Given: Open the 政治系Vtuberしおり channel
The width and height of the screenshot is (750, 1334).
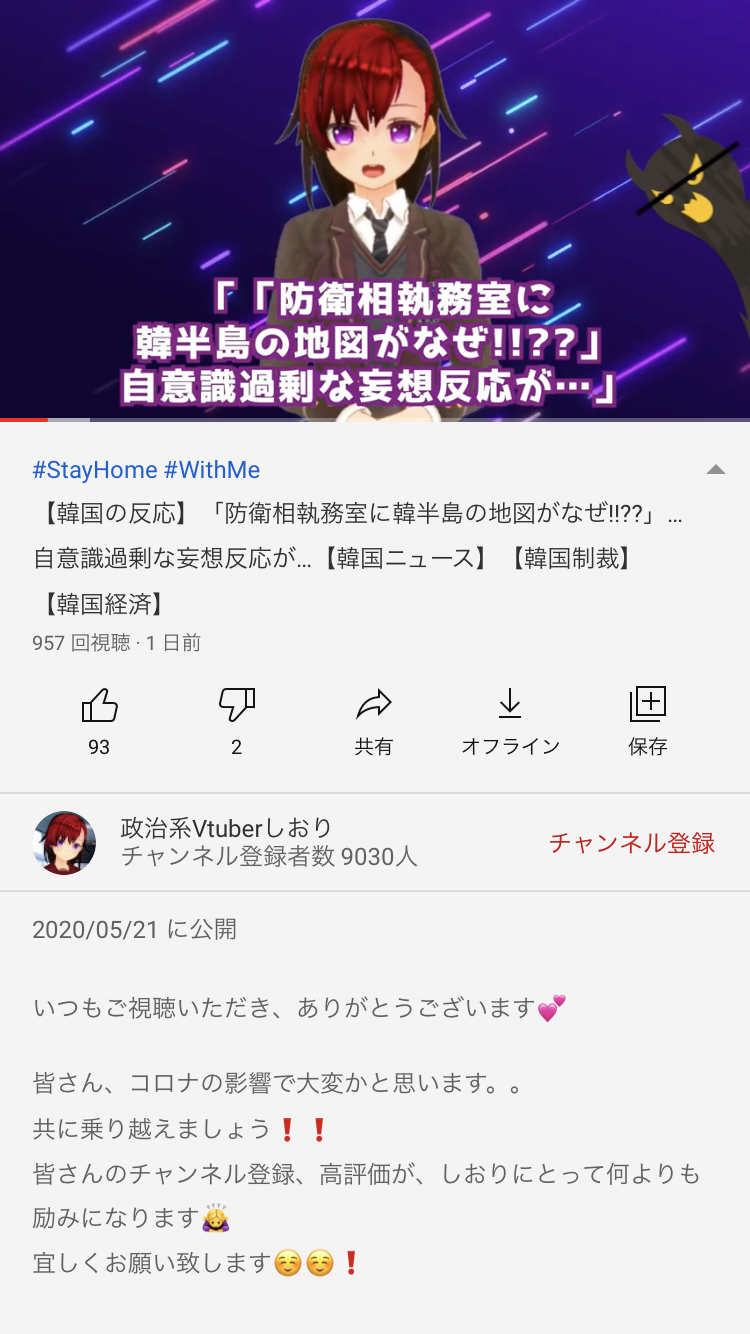Looking at the screenshot, I should click(x=226, y=829).
